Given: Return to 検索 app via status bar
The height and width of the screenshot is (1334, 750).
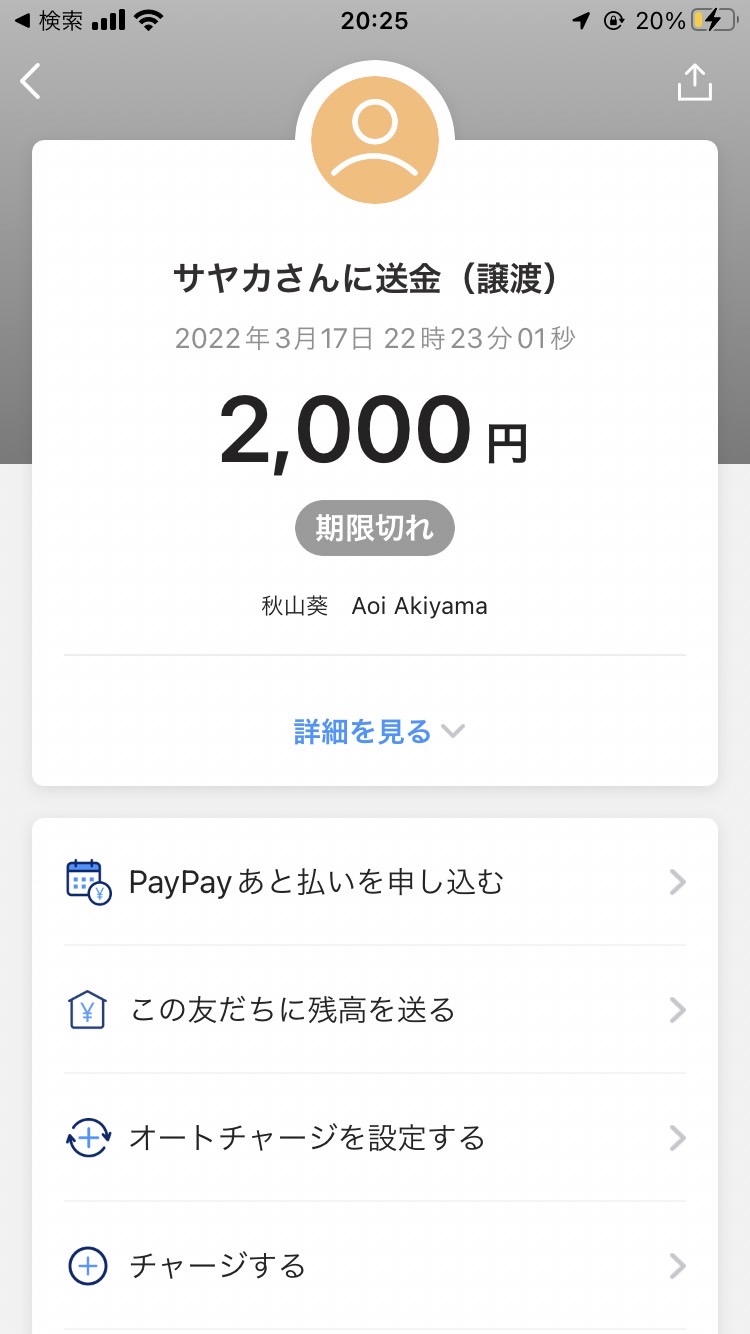Looking at the screenshot, I should click(x=49, y=21).
